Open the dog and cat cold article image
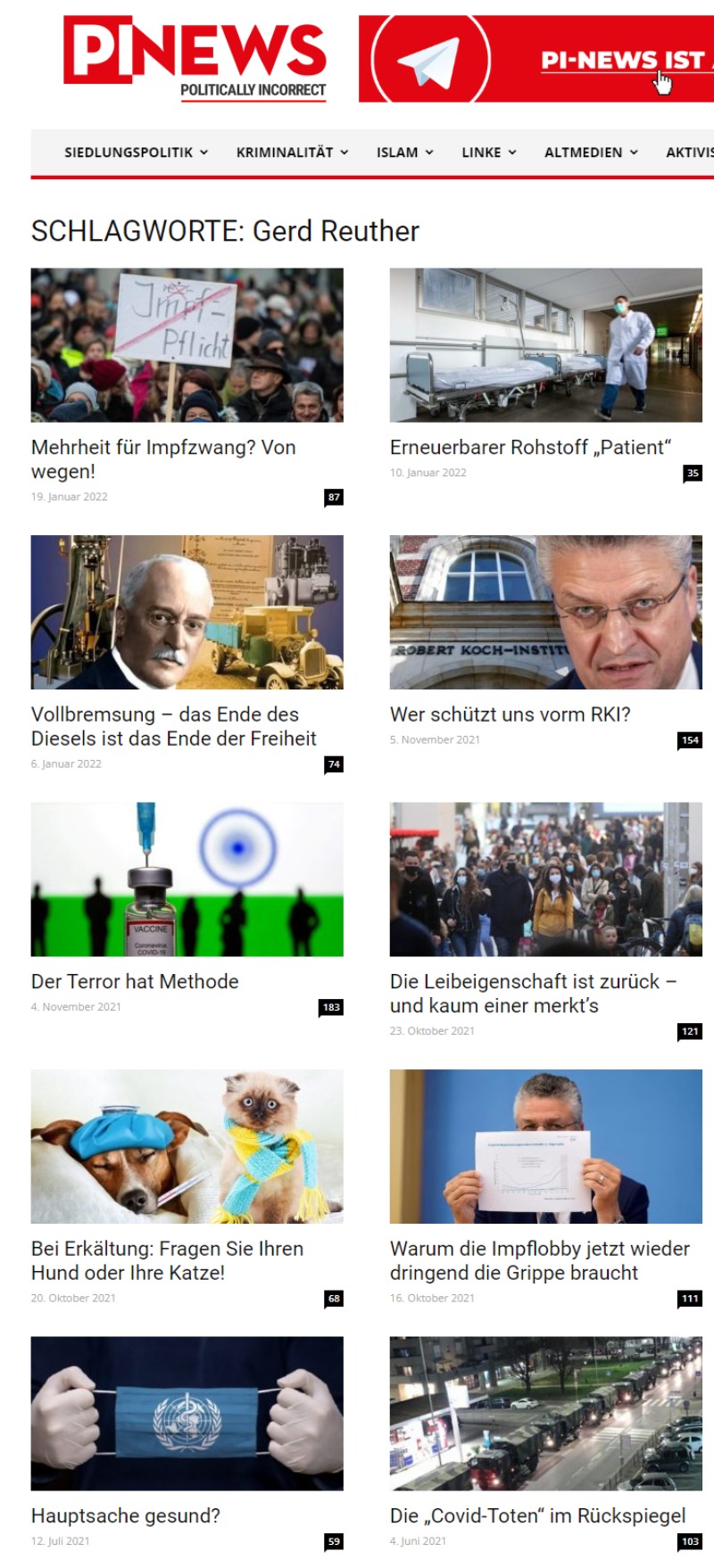This screenshot has height=1568, width=714. (187, 1146)
